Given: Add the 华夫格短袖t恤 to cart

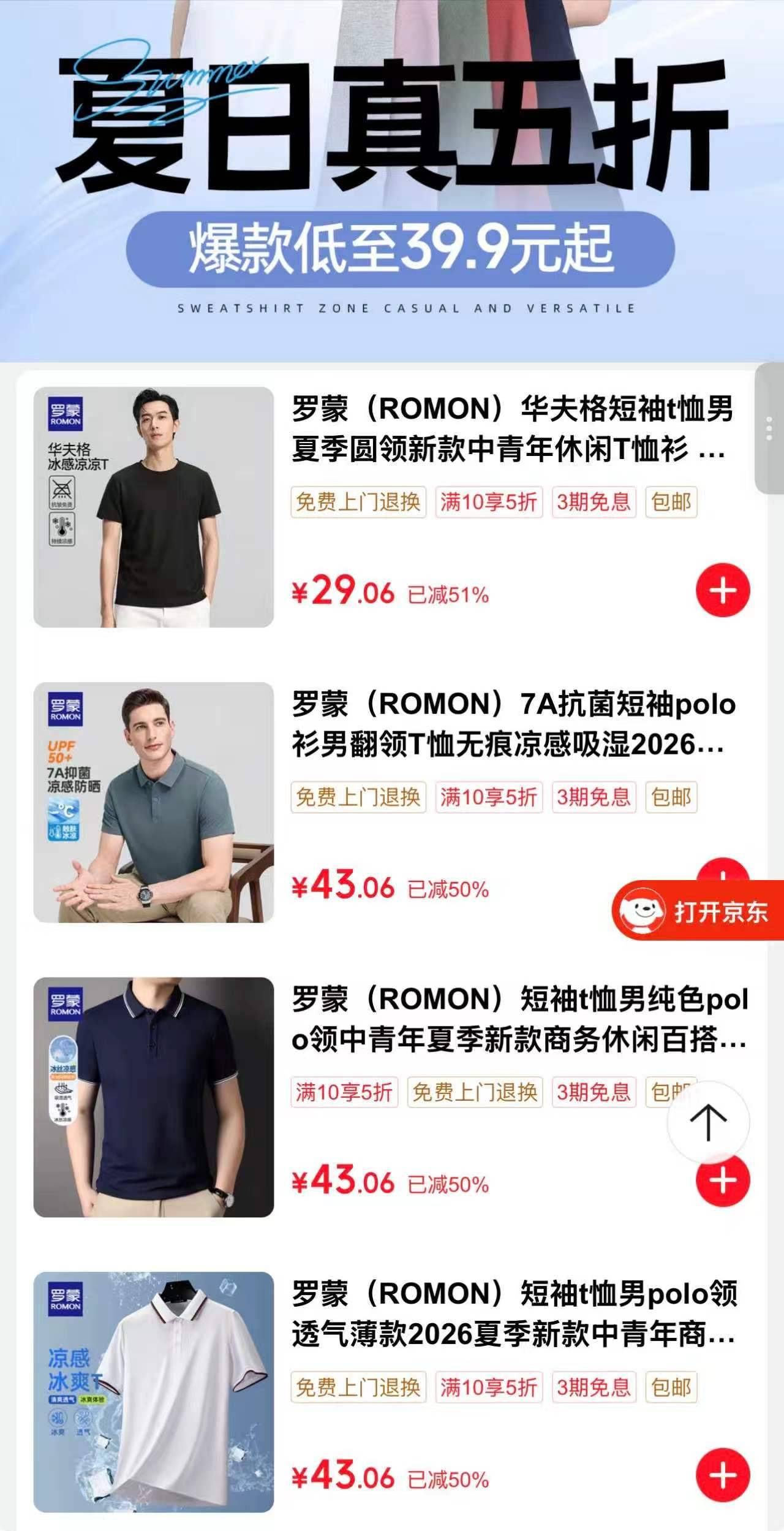Looking at the screenshot, I should (x=723, y=590).
